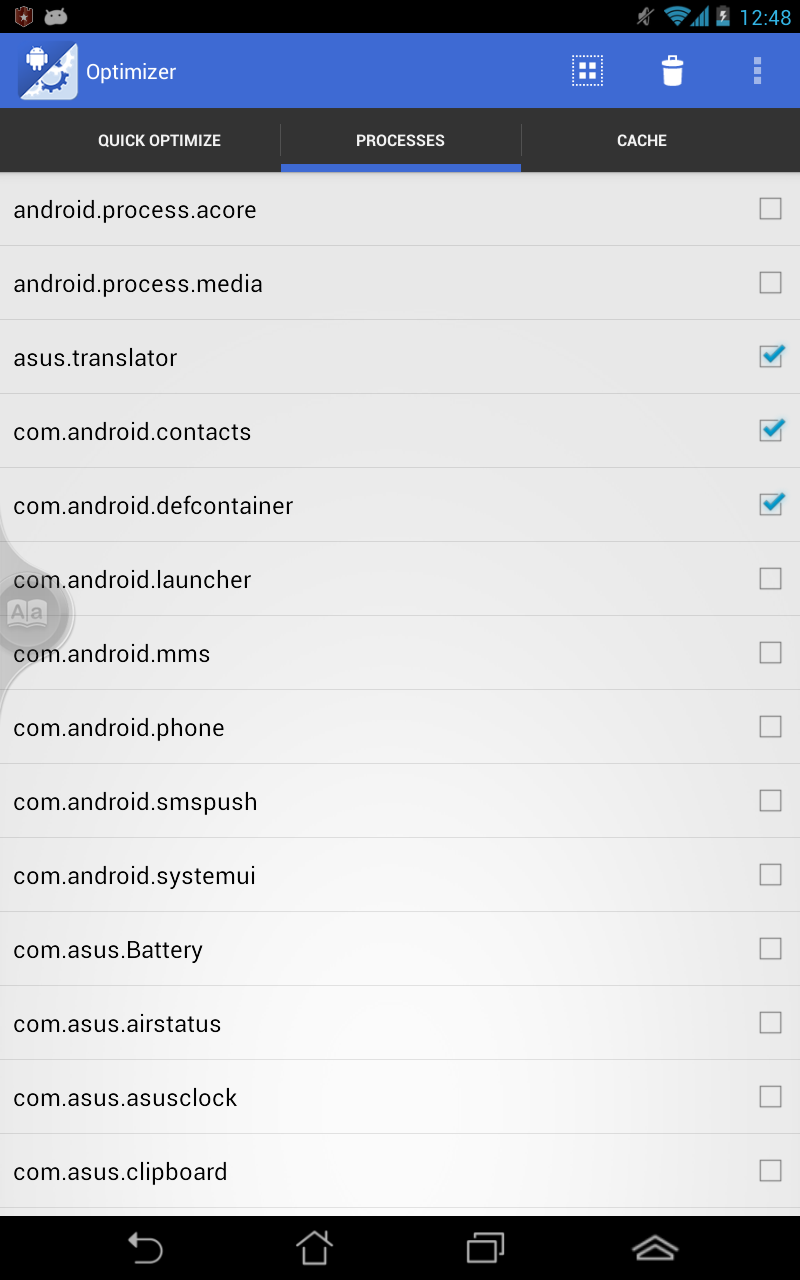The width and height of the screenshot is (800, 1280).
Task: Enable the com.android.launcher checkbox
Action: [x=770, y=578]
